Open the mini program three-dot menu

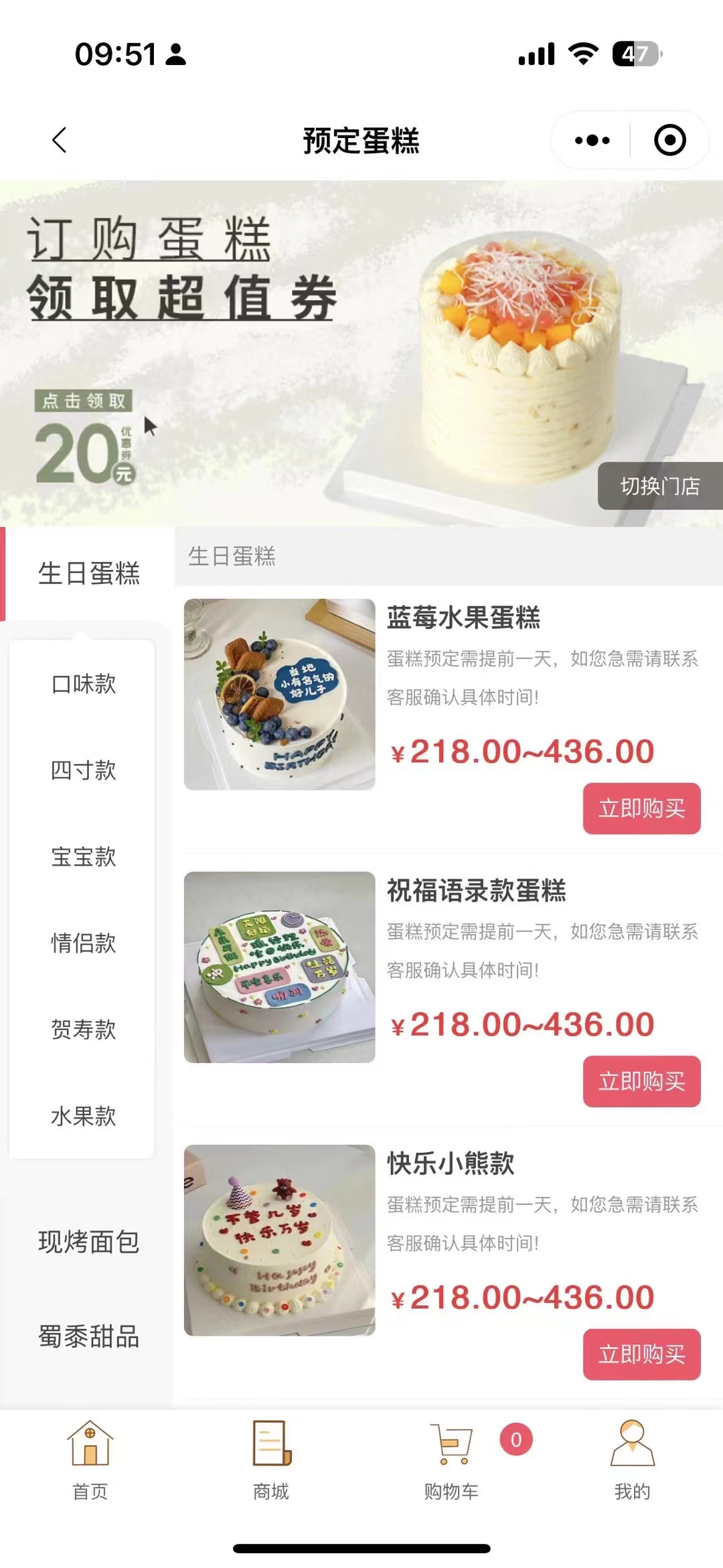pyautogui.click(x=592, y=141)
